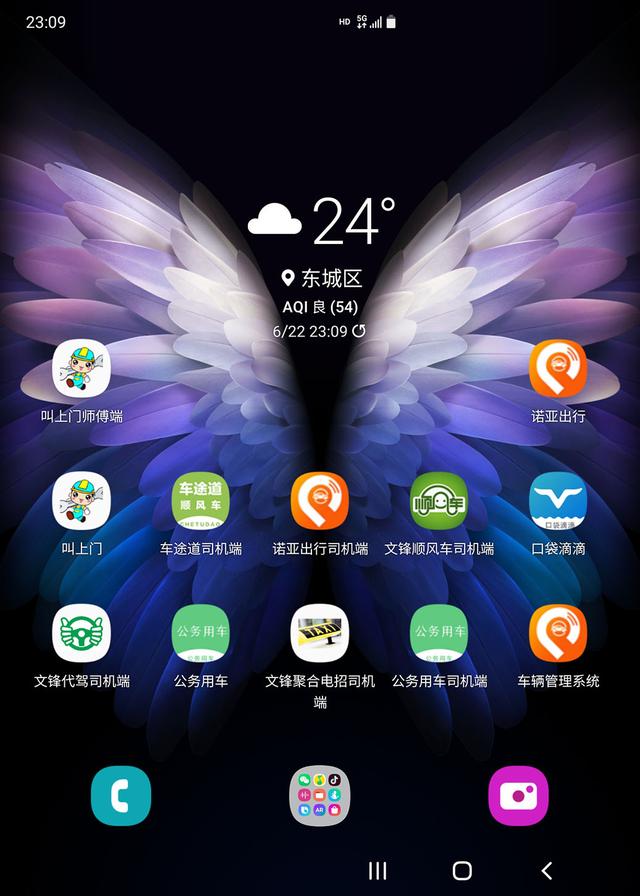Launch the pink Camera app
Screen dimensions: 640x896
[x=518, y=796]
